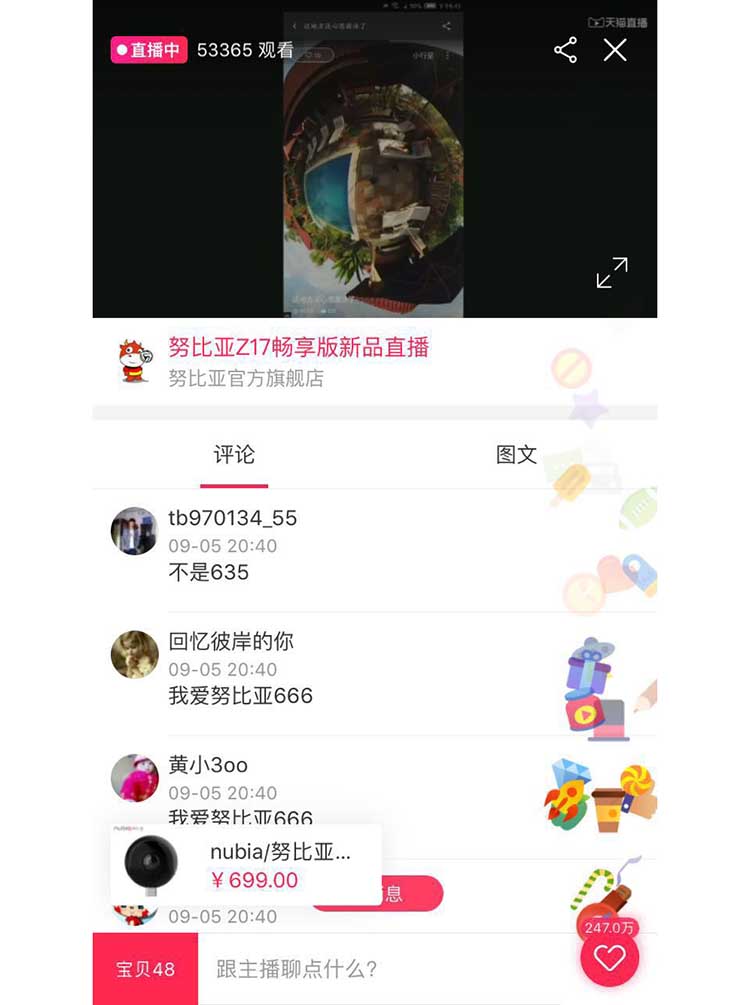
Task: Close the live stream
Action: [x=615, y=50]
